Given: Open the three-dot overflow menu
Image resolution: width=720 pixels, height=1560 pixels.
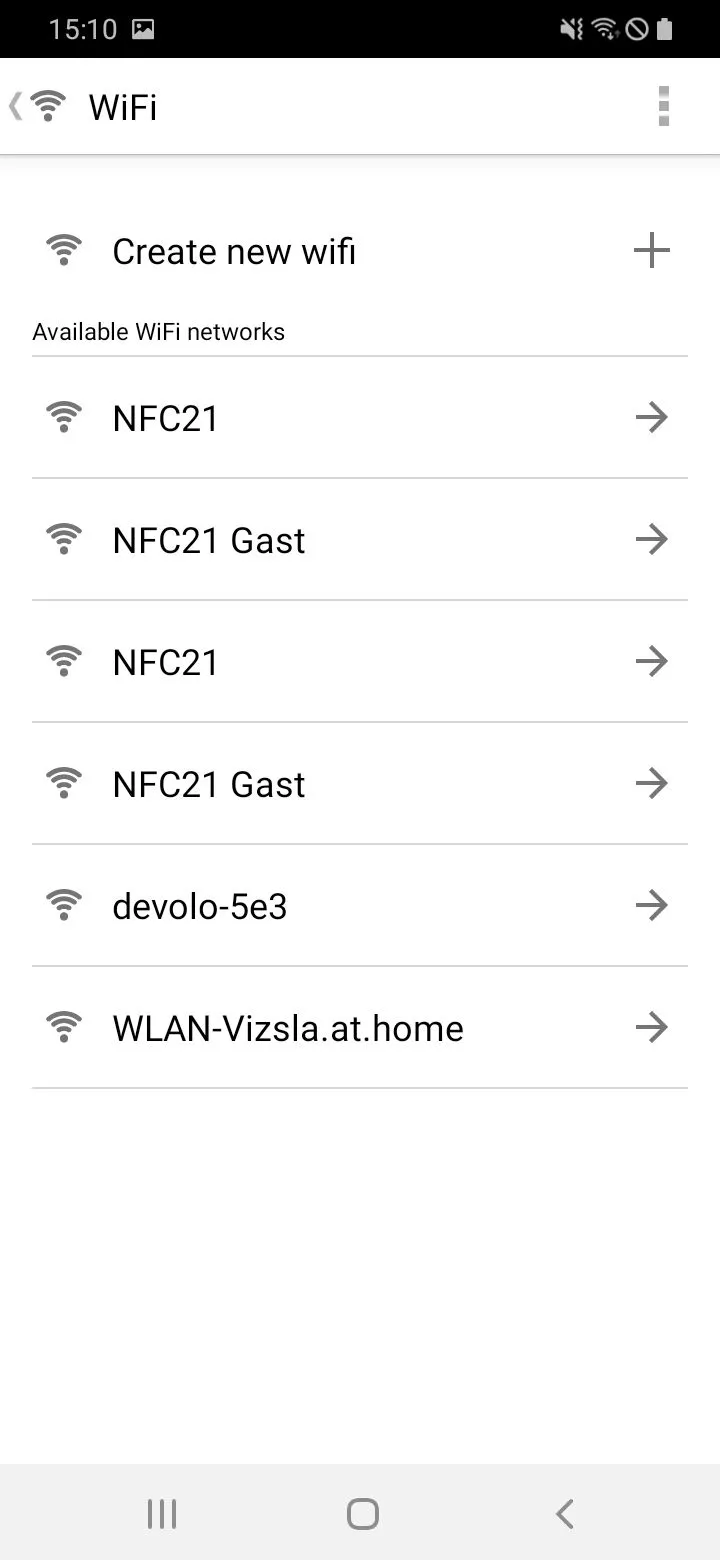Looking at the screenshot, I should point(663,106).
